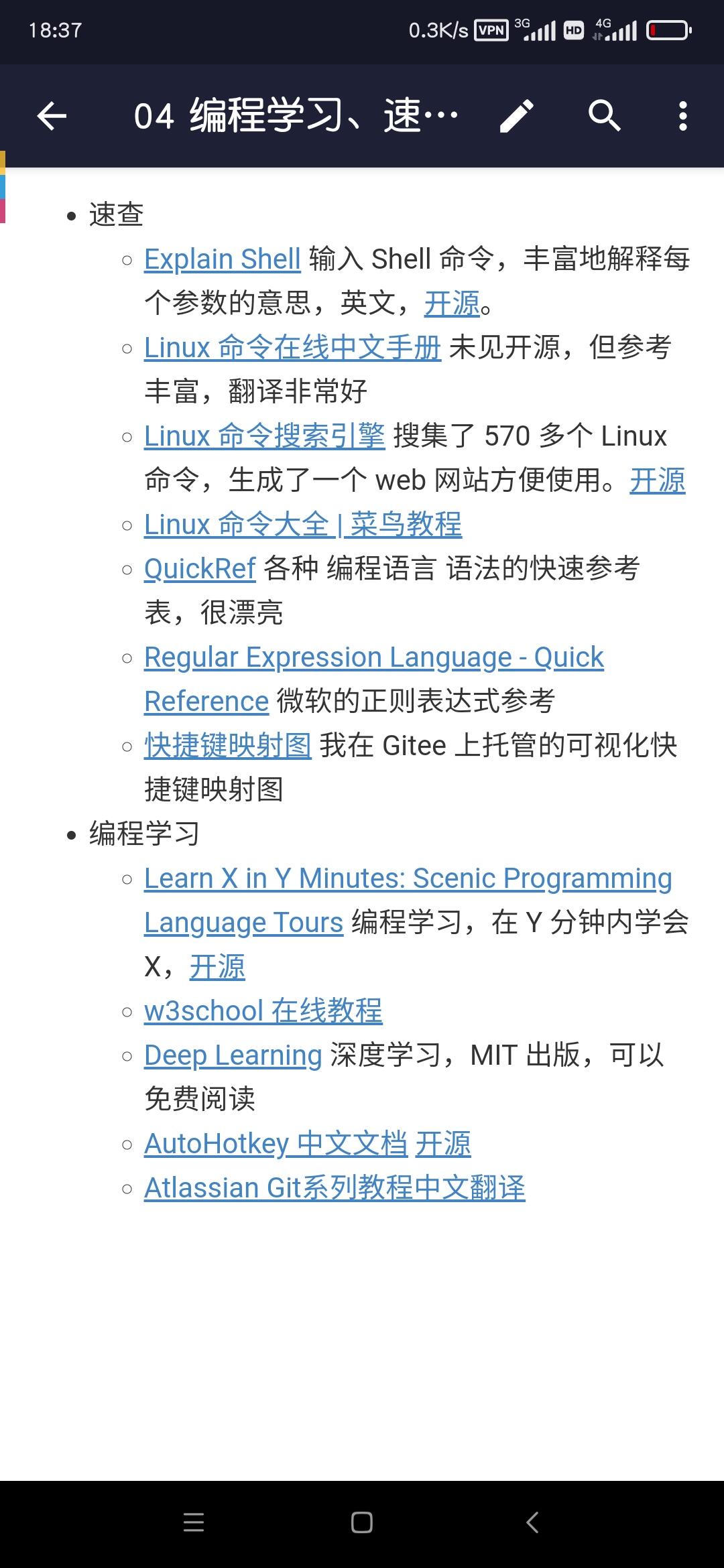Open 开源 link after Explain Shell description

452,304
